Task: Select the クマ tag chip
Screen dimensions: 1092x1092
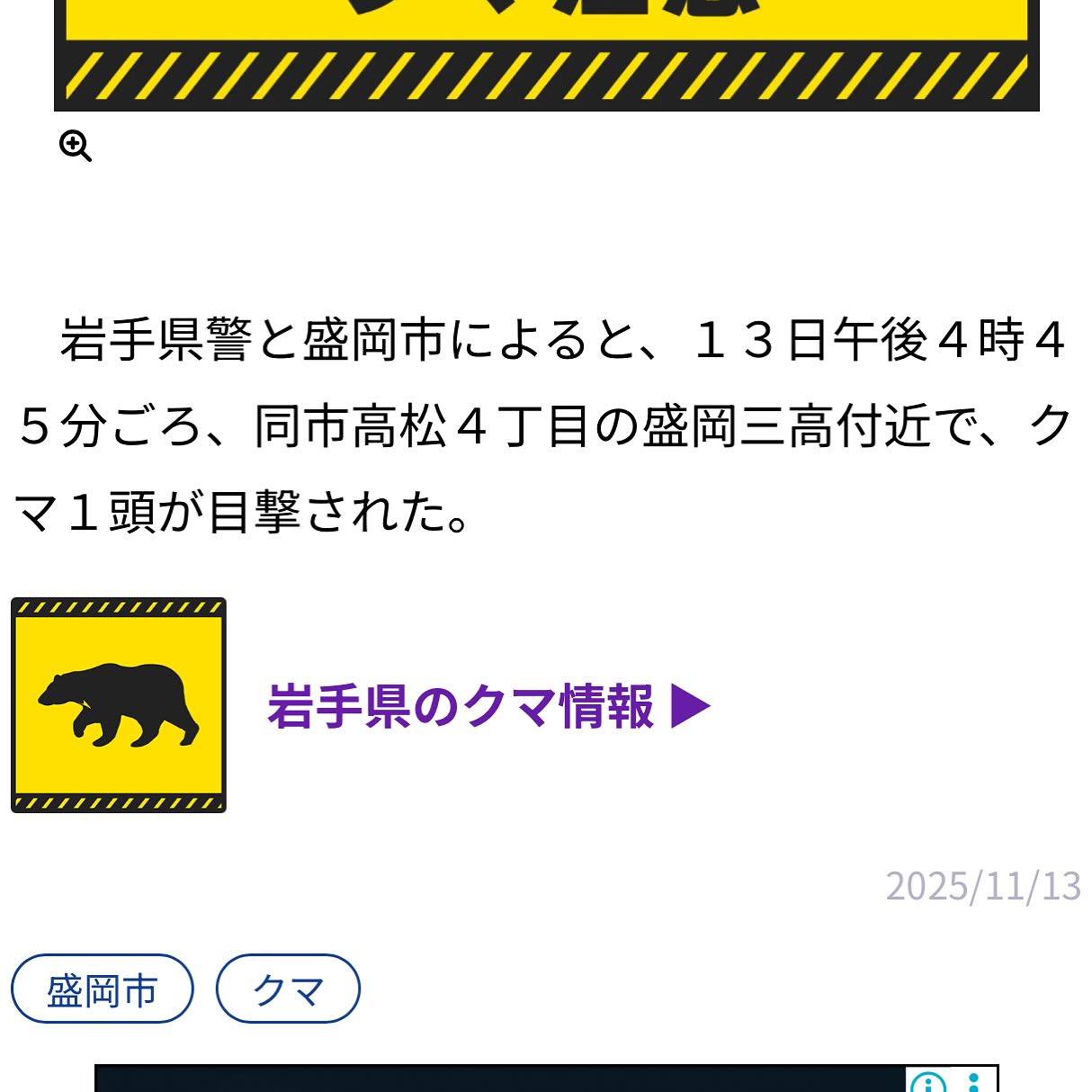Action: click(x=288, y=989)
